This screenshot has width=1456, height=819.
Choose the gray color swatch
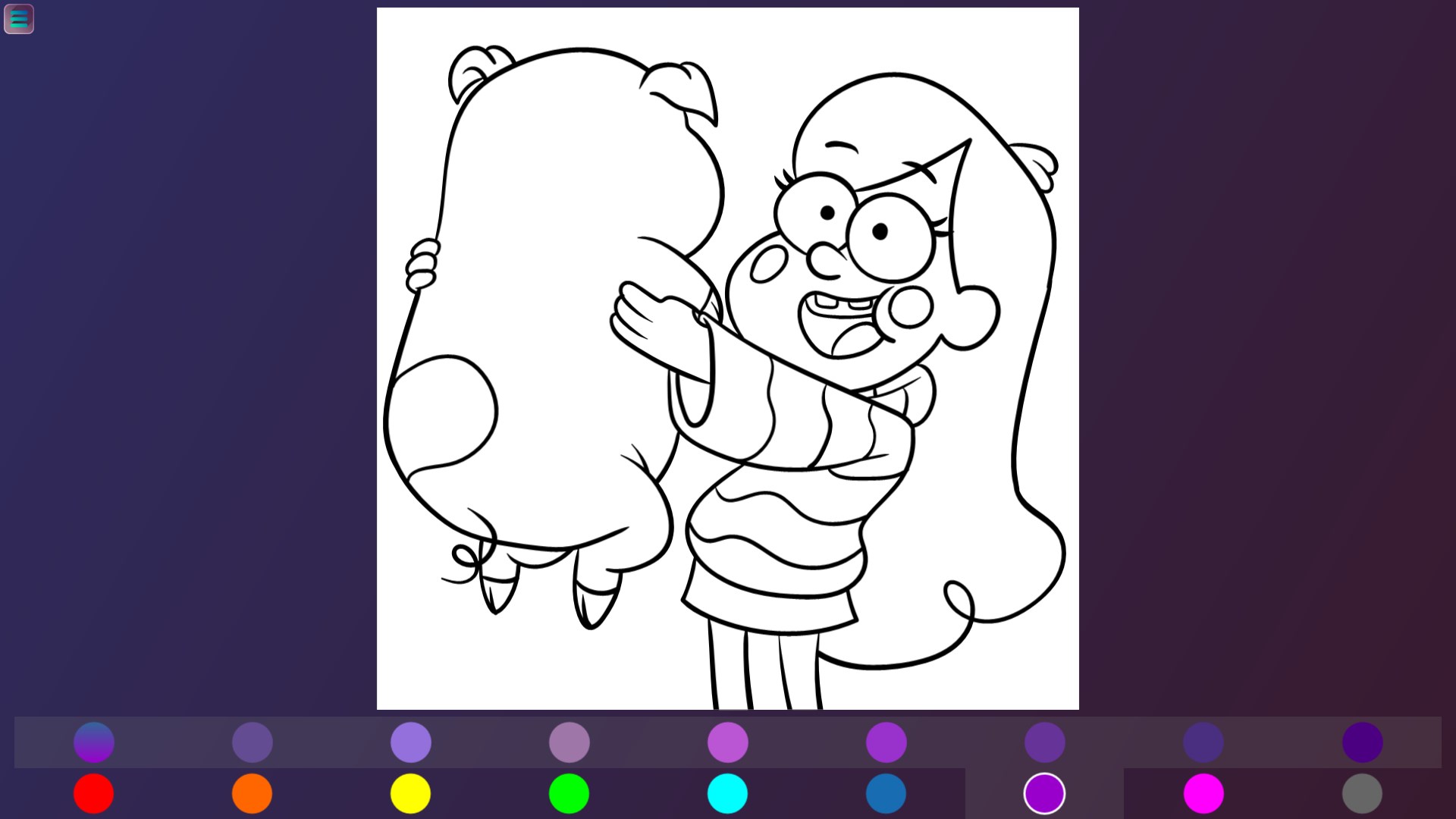(1362, 793)
